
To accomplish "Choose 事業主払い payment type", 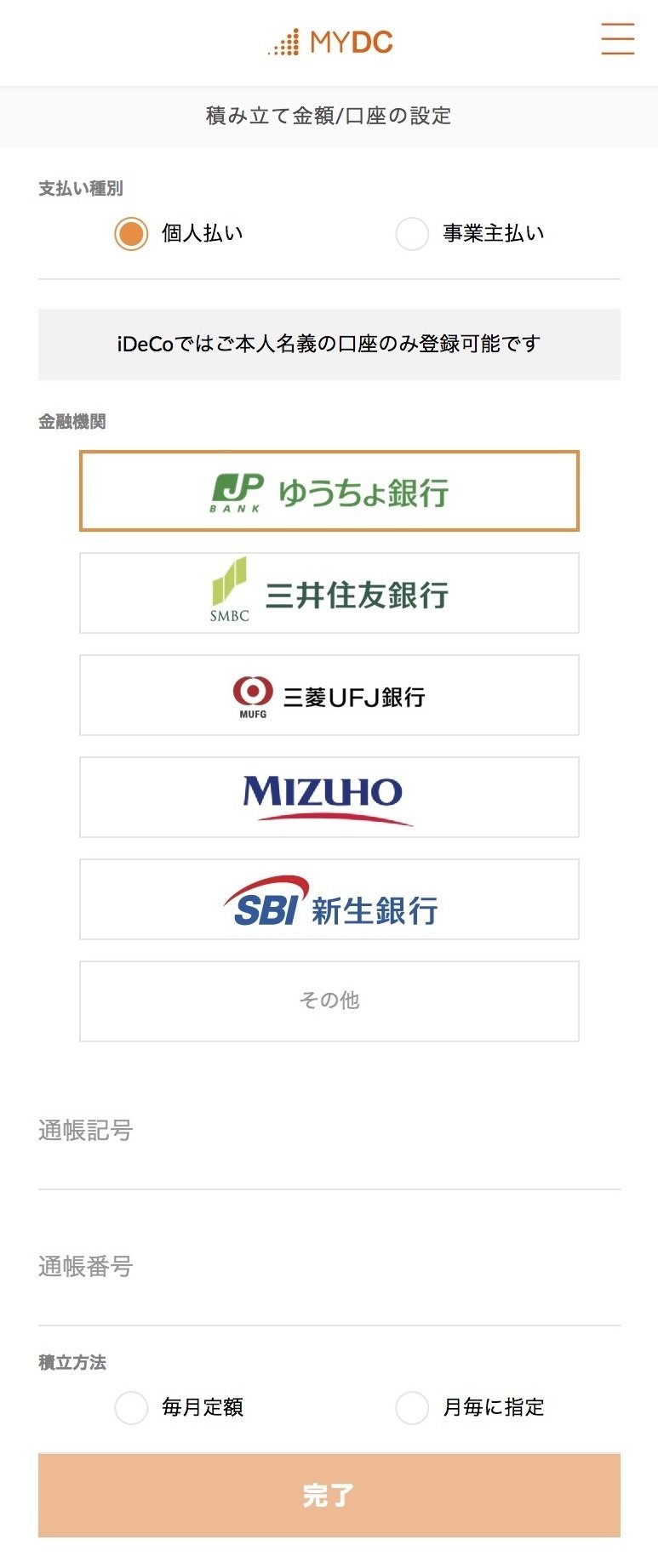I will [412, 233].
